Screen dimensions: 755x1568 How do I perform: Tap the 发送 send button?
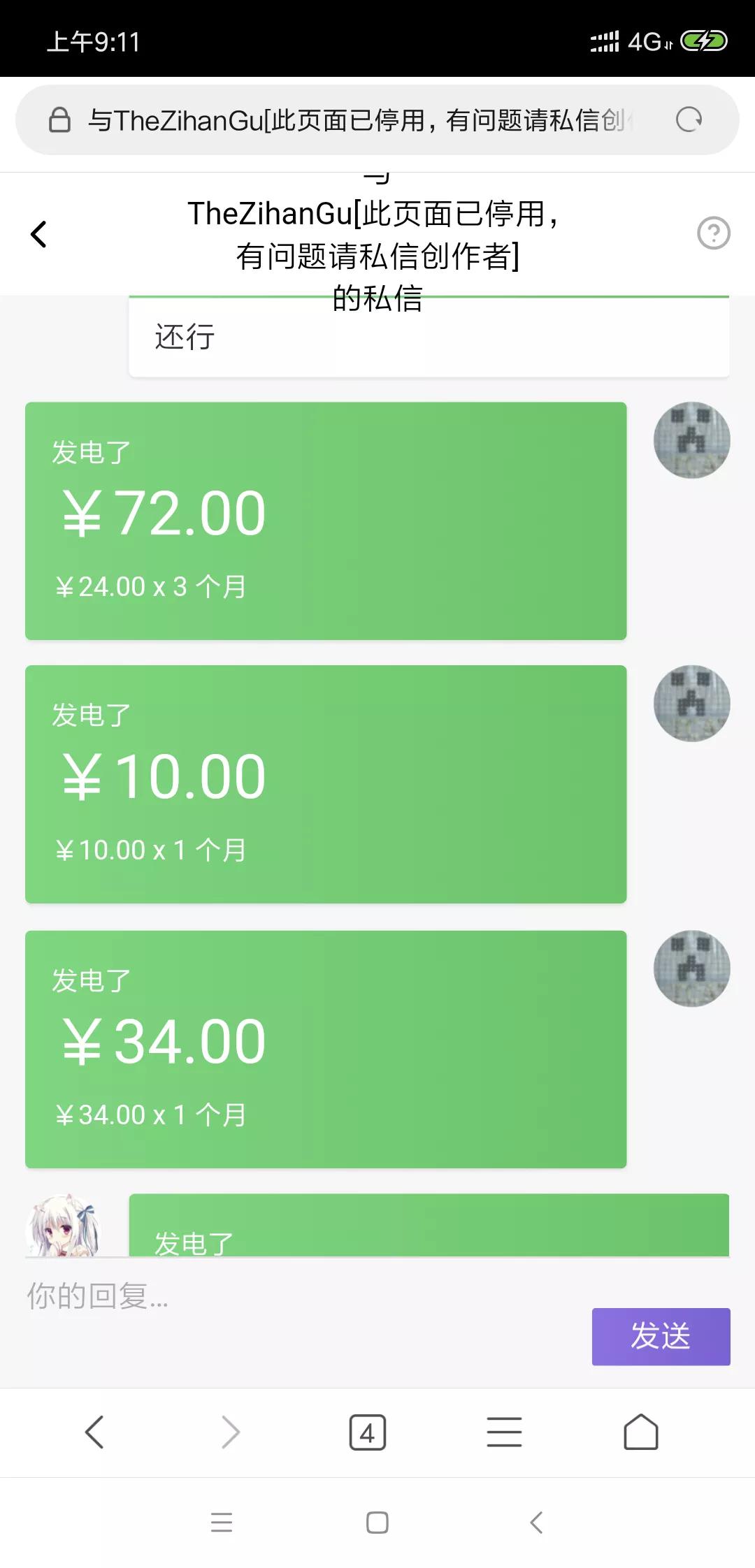660,1335
